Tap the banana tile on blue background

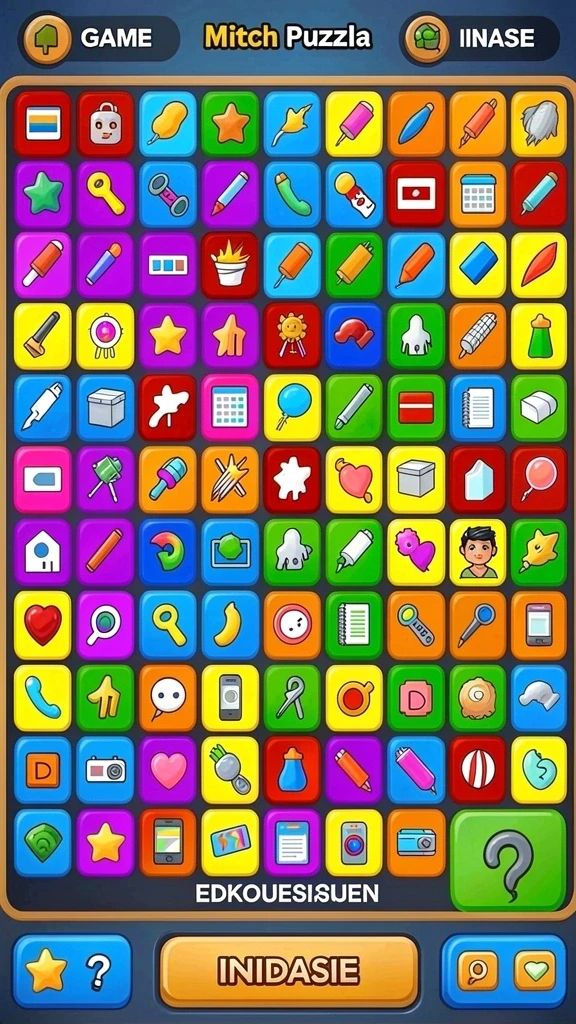click(230, 624)
